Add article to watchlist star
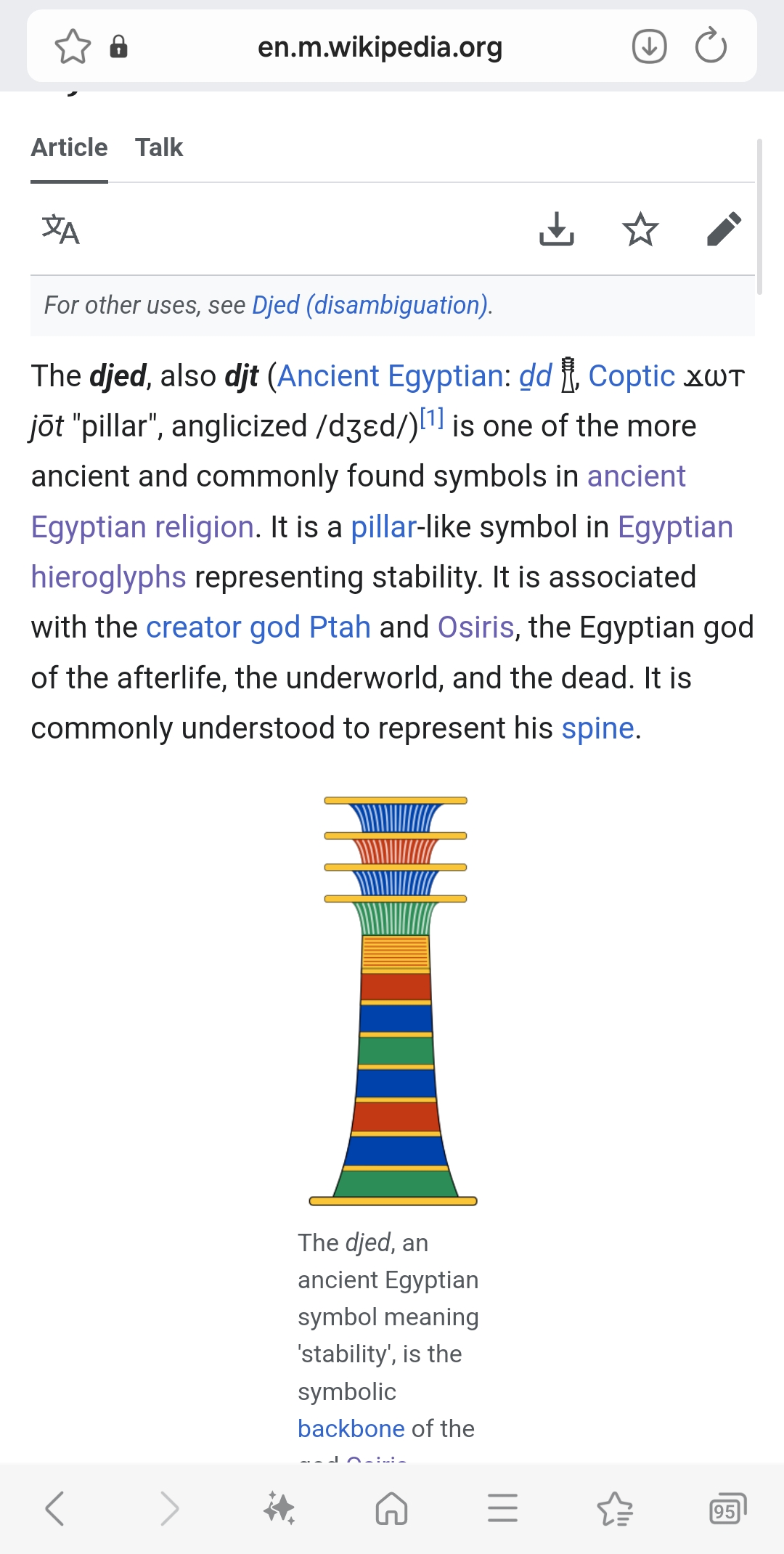Image resolution: width=784 pixels, height=1554 pixels. [640, 229]
